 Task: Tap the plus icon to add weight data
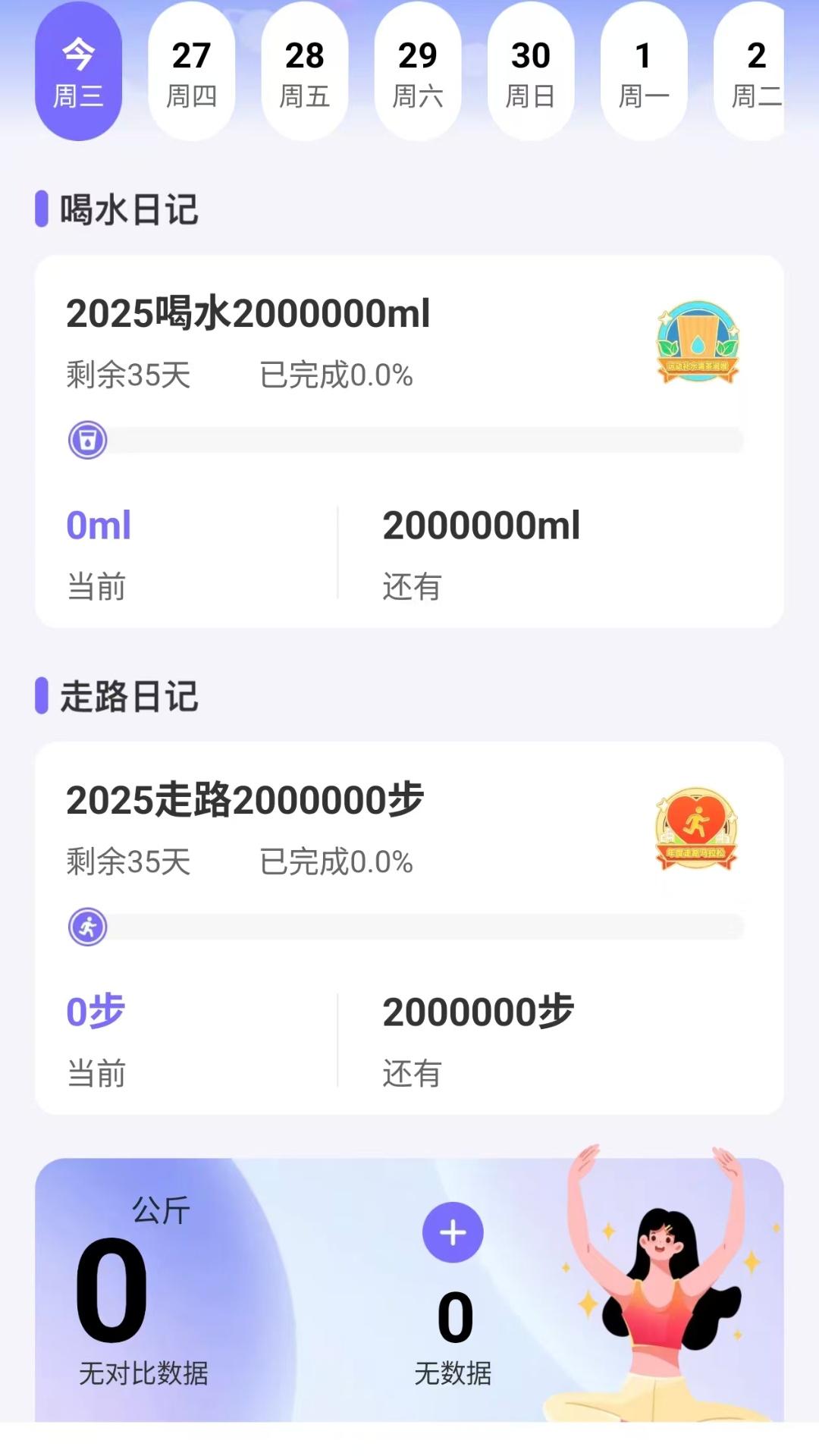(x=453, y=1232)
